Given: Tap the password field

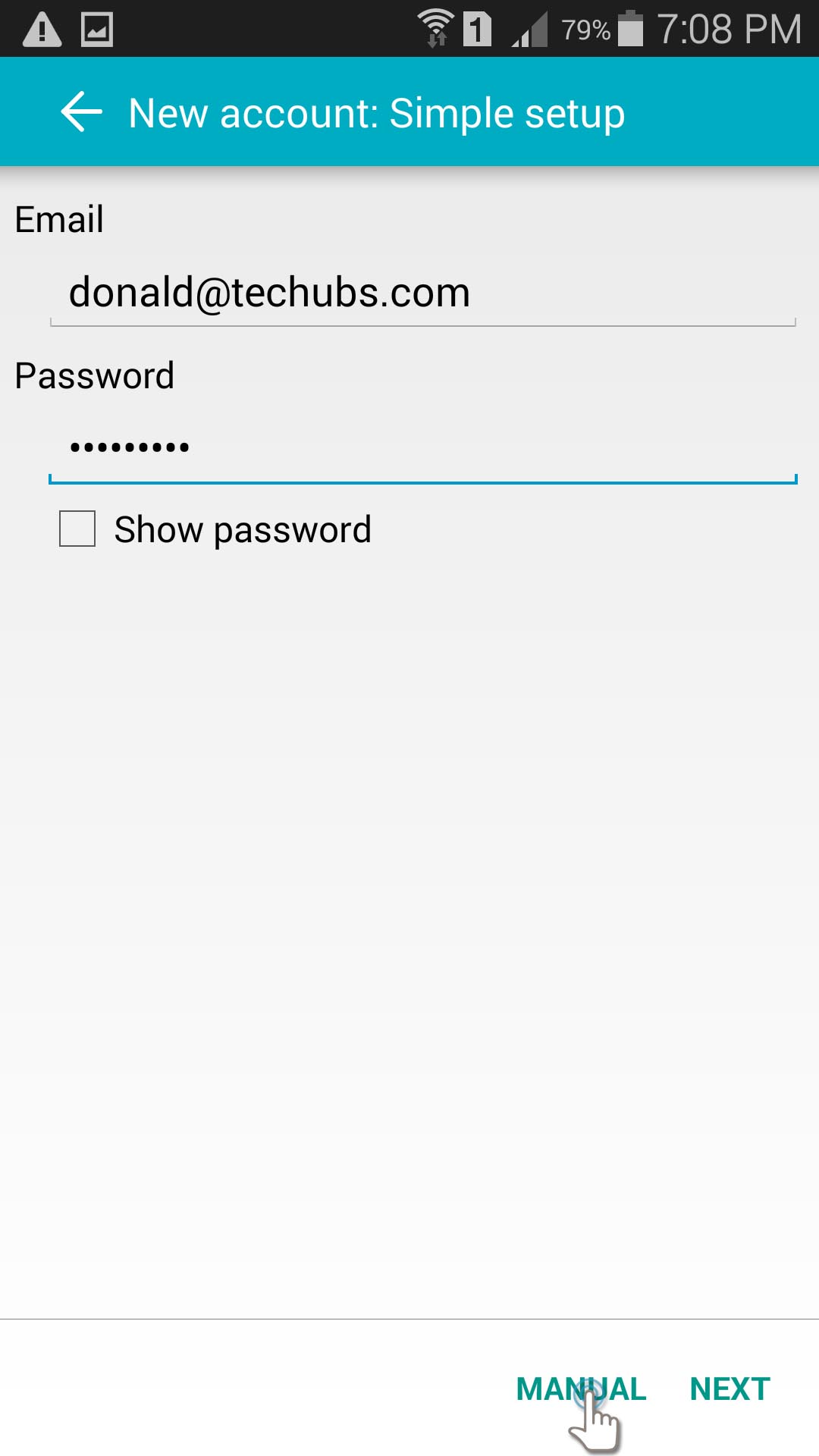Looking at the screenshot, I should click(x=422, y=448).
